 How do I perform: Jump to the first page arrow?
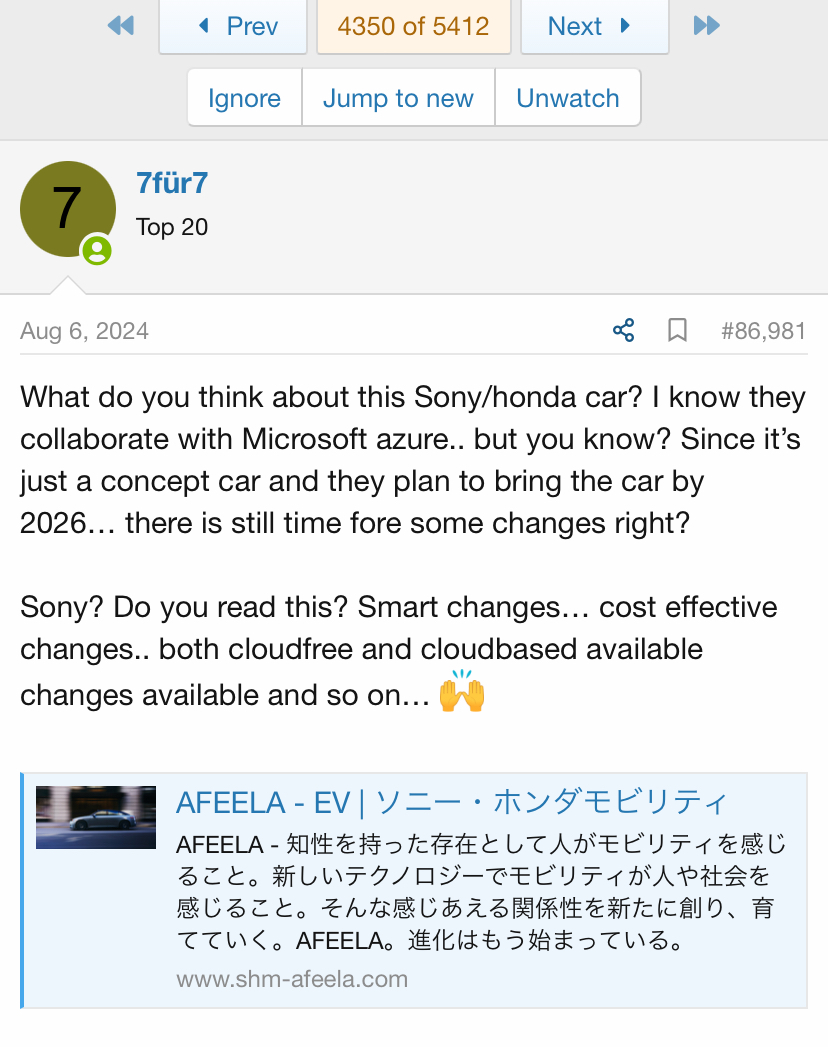pos(121,26)
